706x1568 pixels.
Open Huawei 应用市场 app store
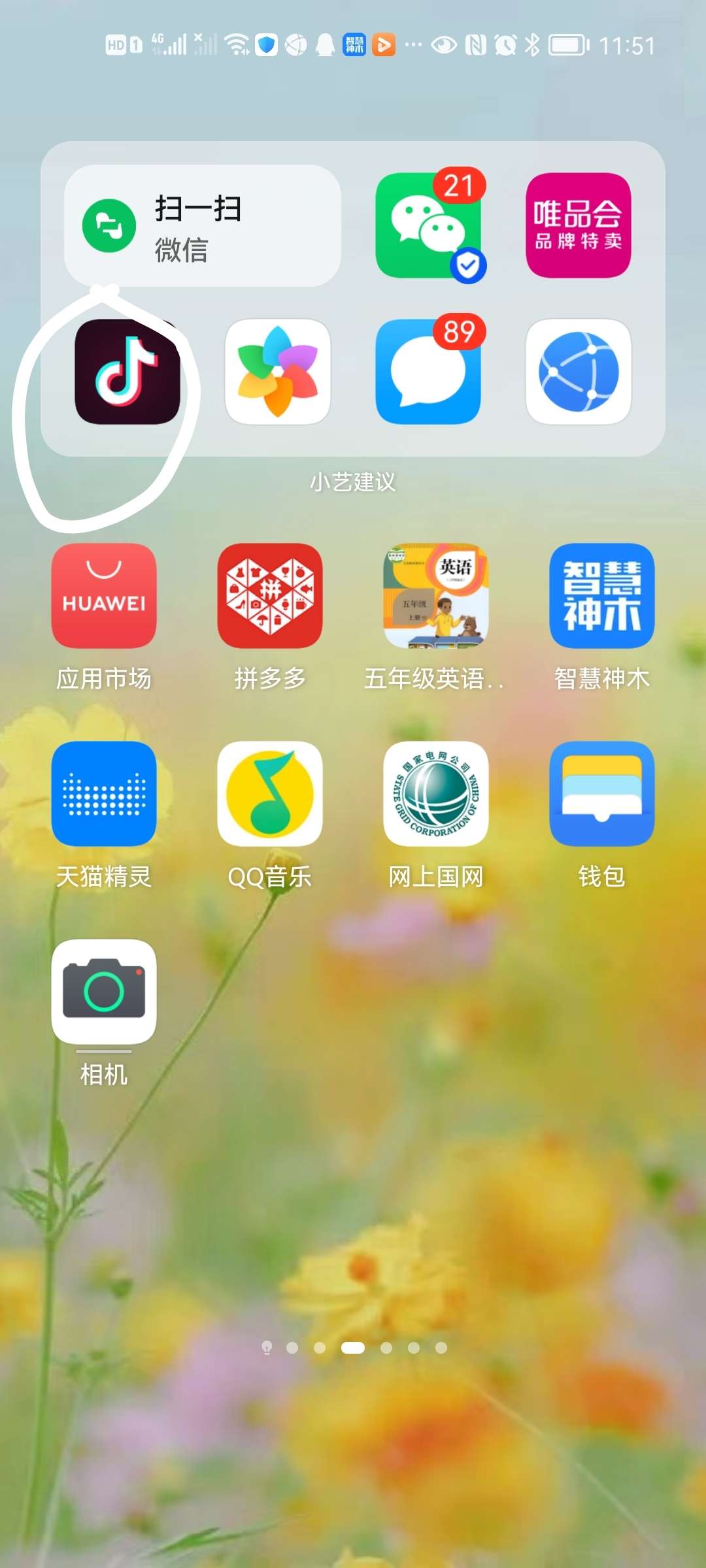pyautogui.click(x=104, y=596)
